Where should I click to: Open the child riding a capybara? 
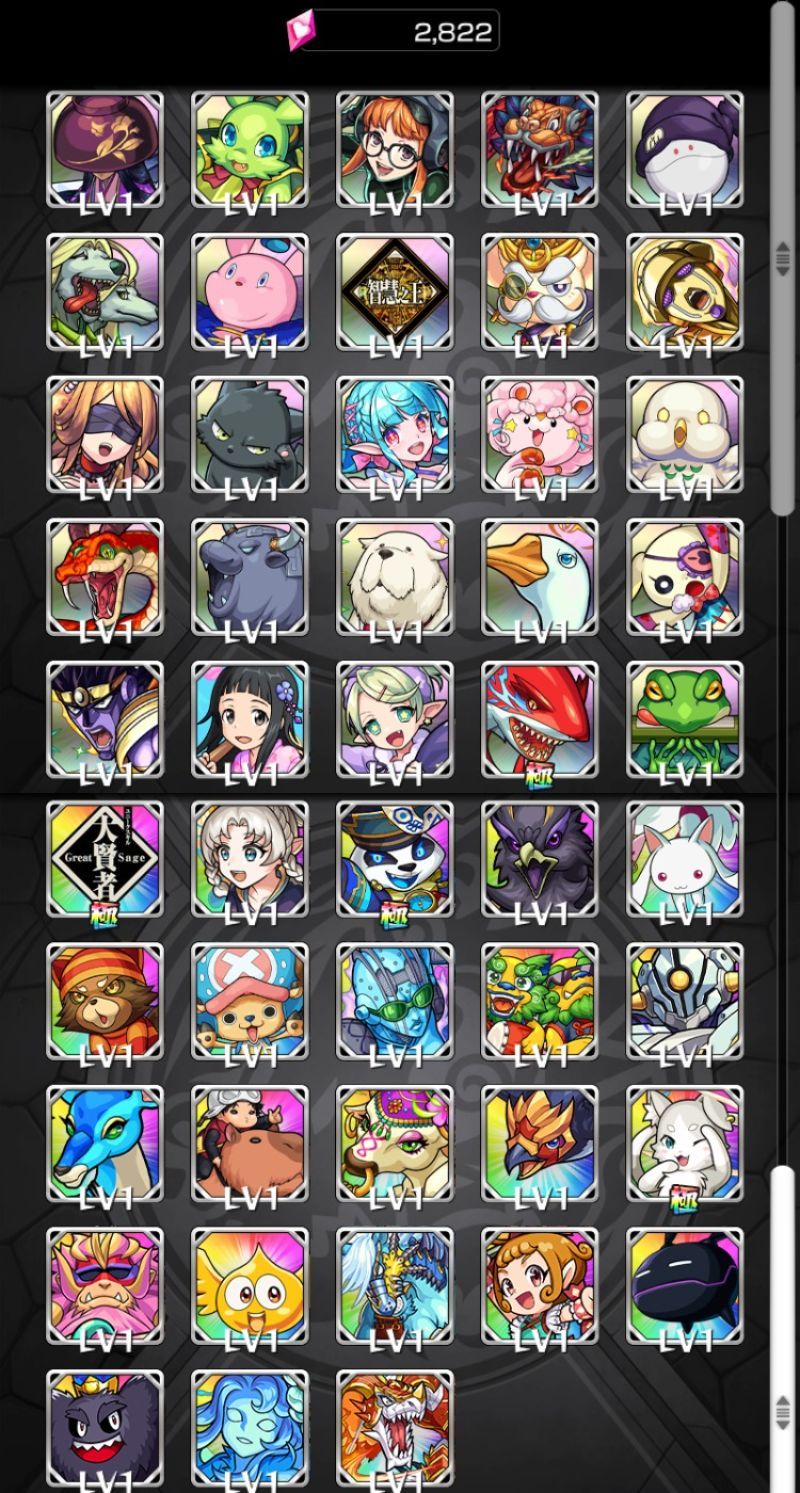pyautogui.click(x=250, y=1144)
